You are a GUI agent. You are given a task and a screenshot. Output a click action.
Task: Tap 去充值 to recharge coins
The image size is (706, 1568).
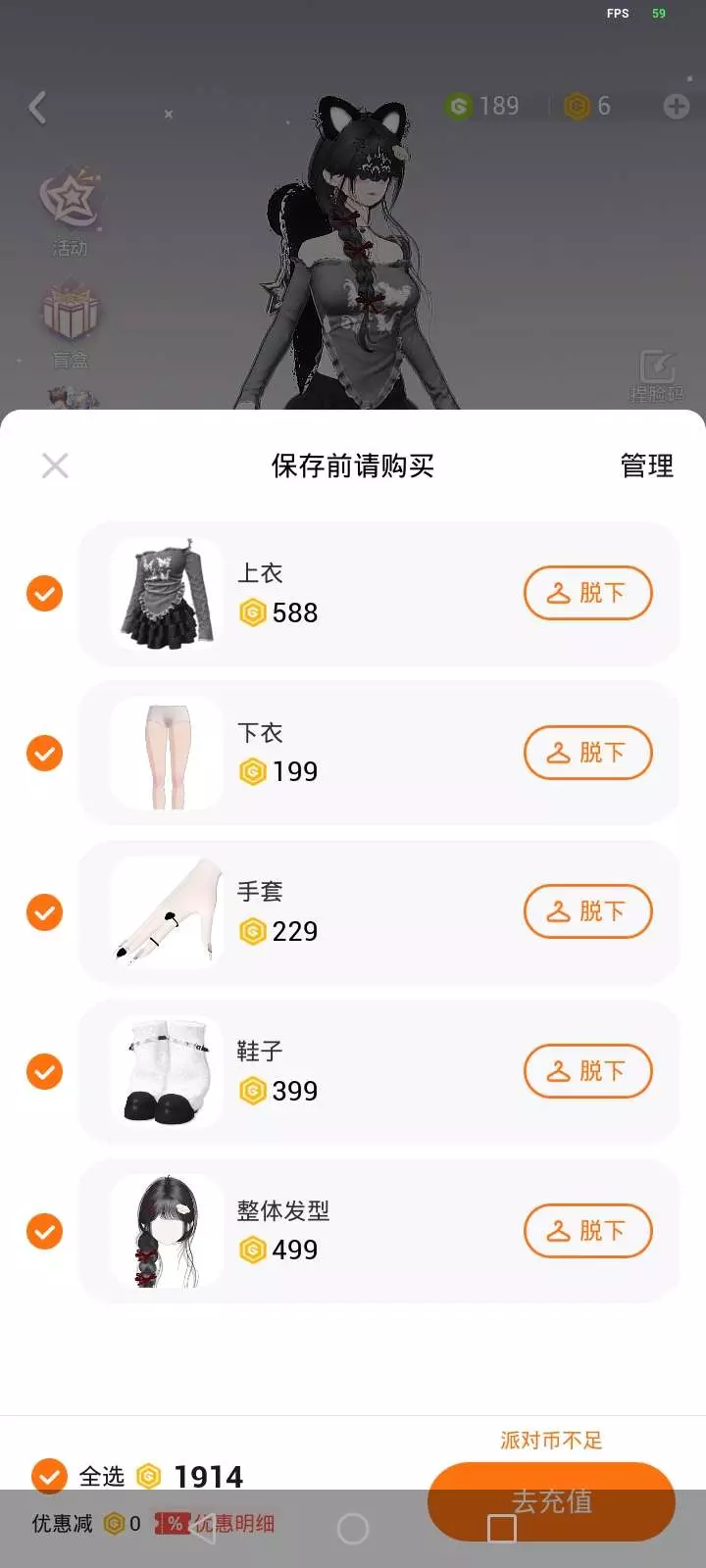click(x=551, y=1500)
